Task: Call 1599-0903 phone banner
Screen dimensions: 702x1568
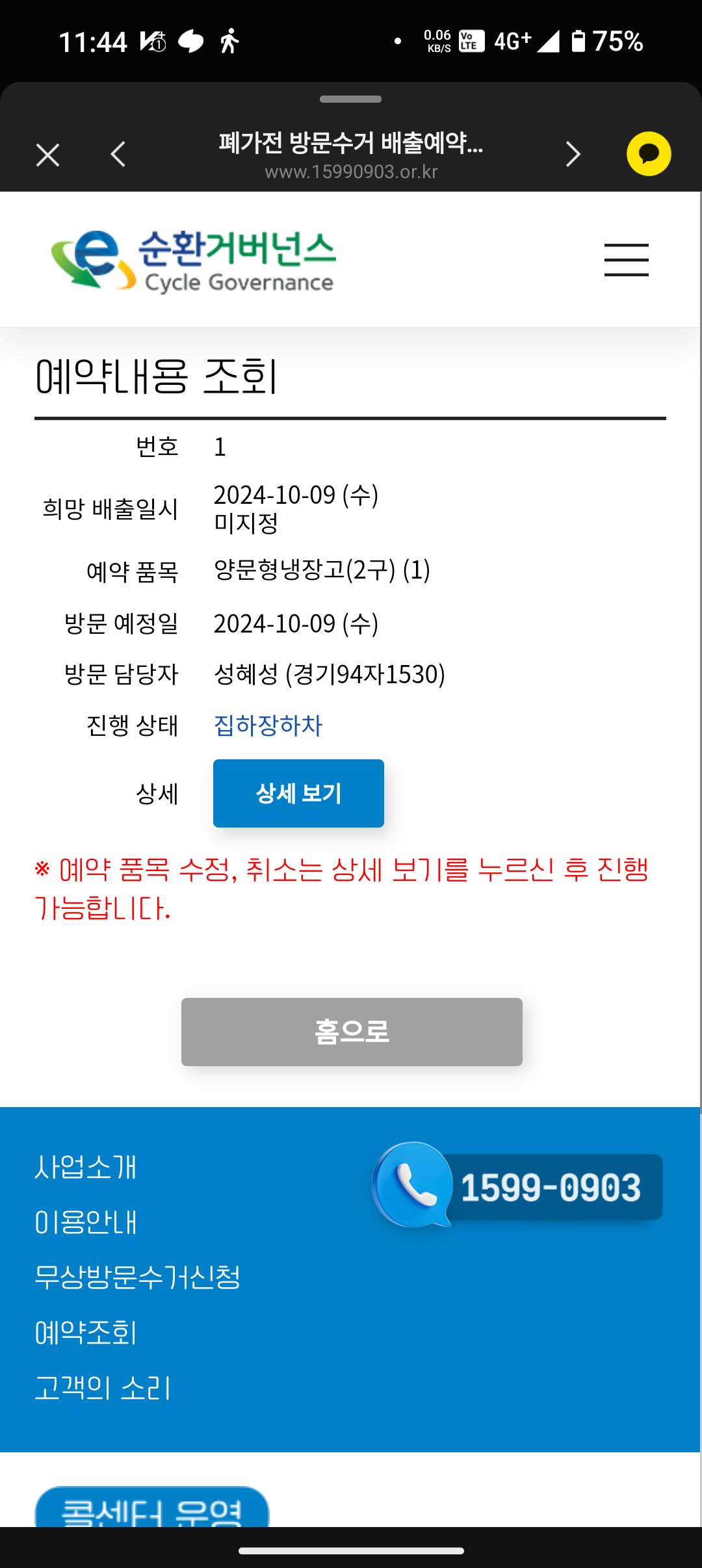Action: pyautogui.click(x=517, y=1186)
